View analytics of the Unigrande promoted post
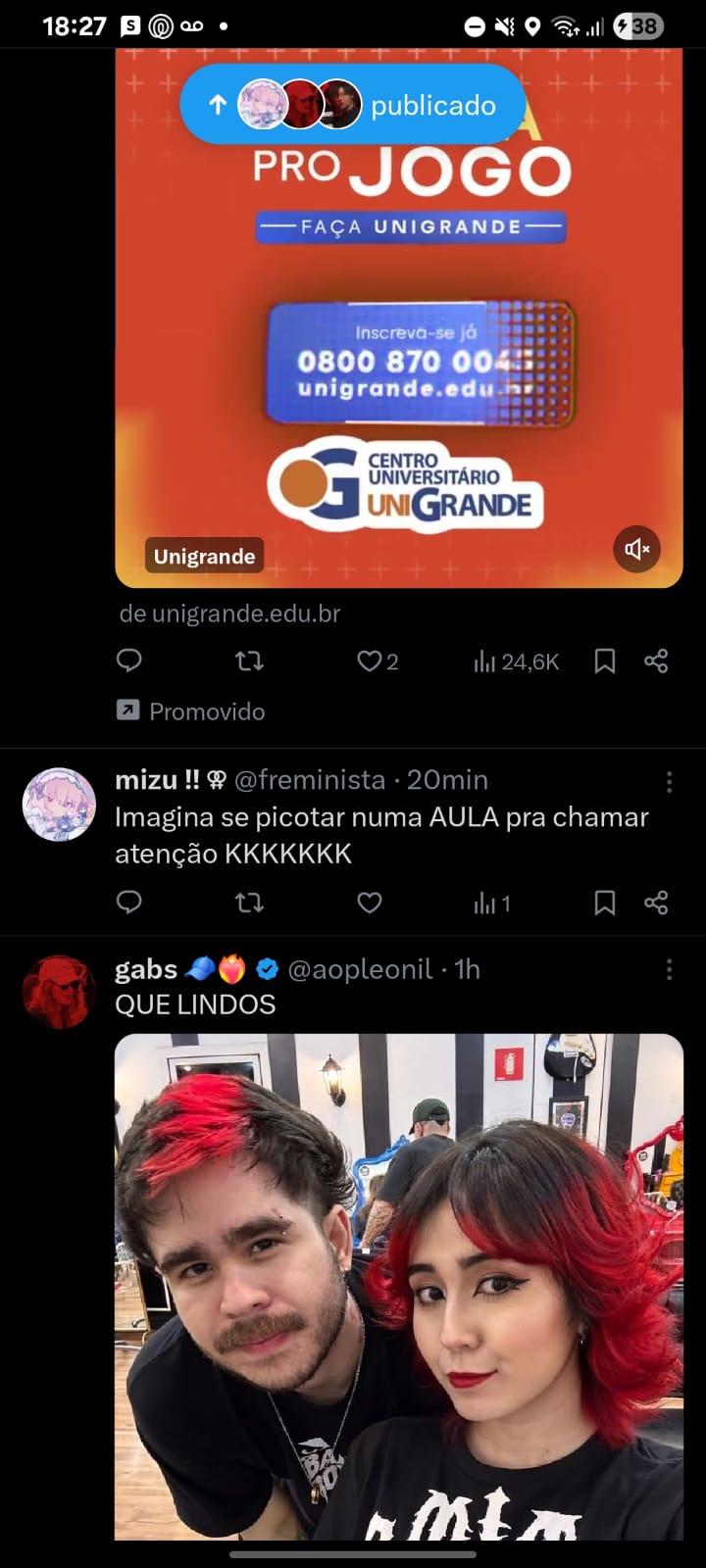Image resolution: width=706 pixels, height=1568 pixels. pos(516,661)
